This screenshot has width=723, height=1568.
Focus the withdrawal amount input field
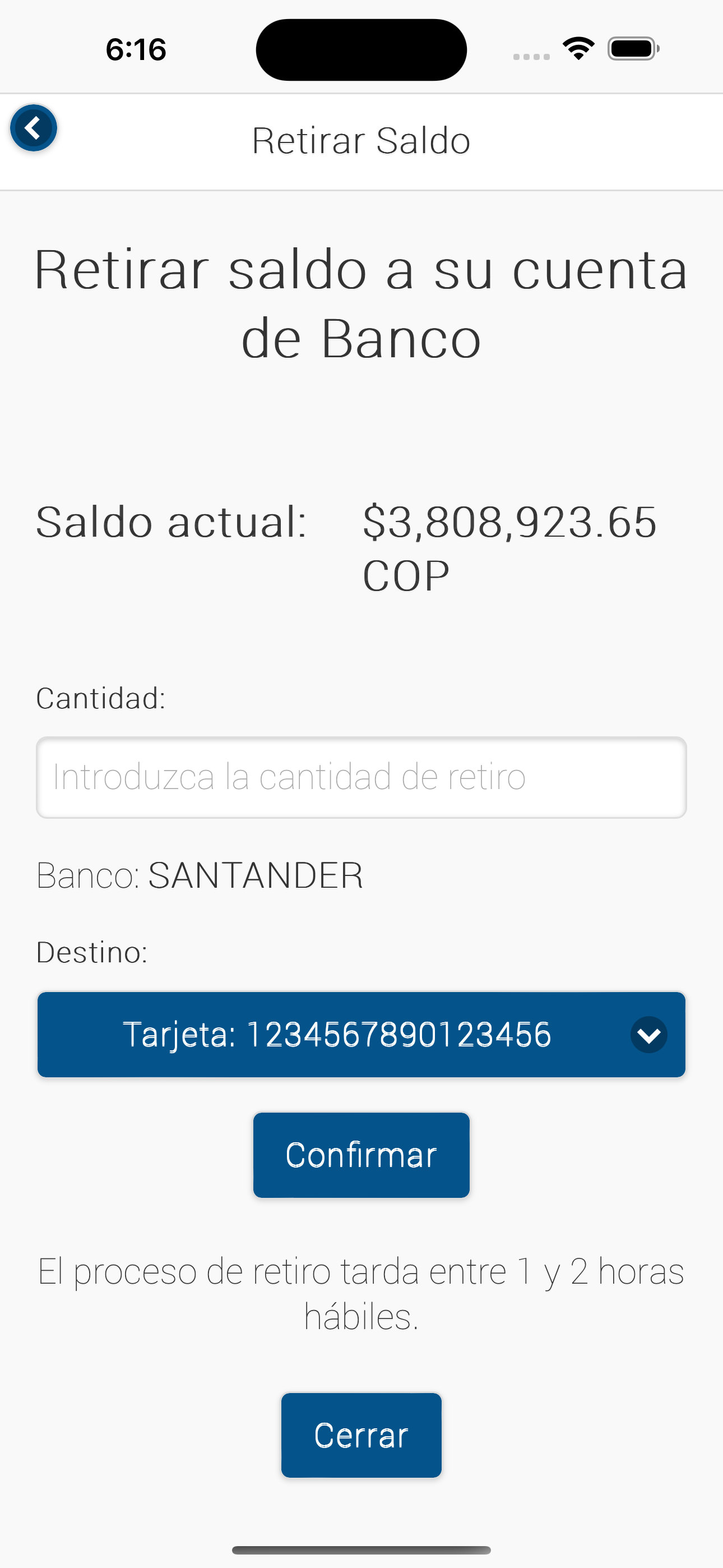click(361, 777)
